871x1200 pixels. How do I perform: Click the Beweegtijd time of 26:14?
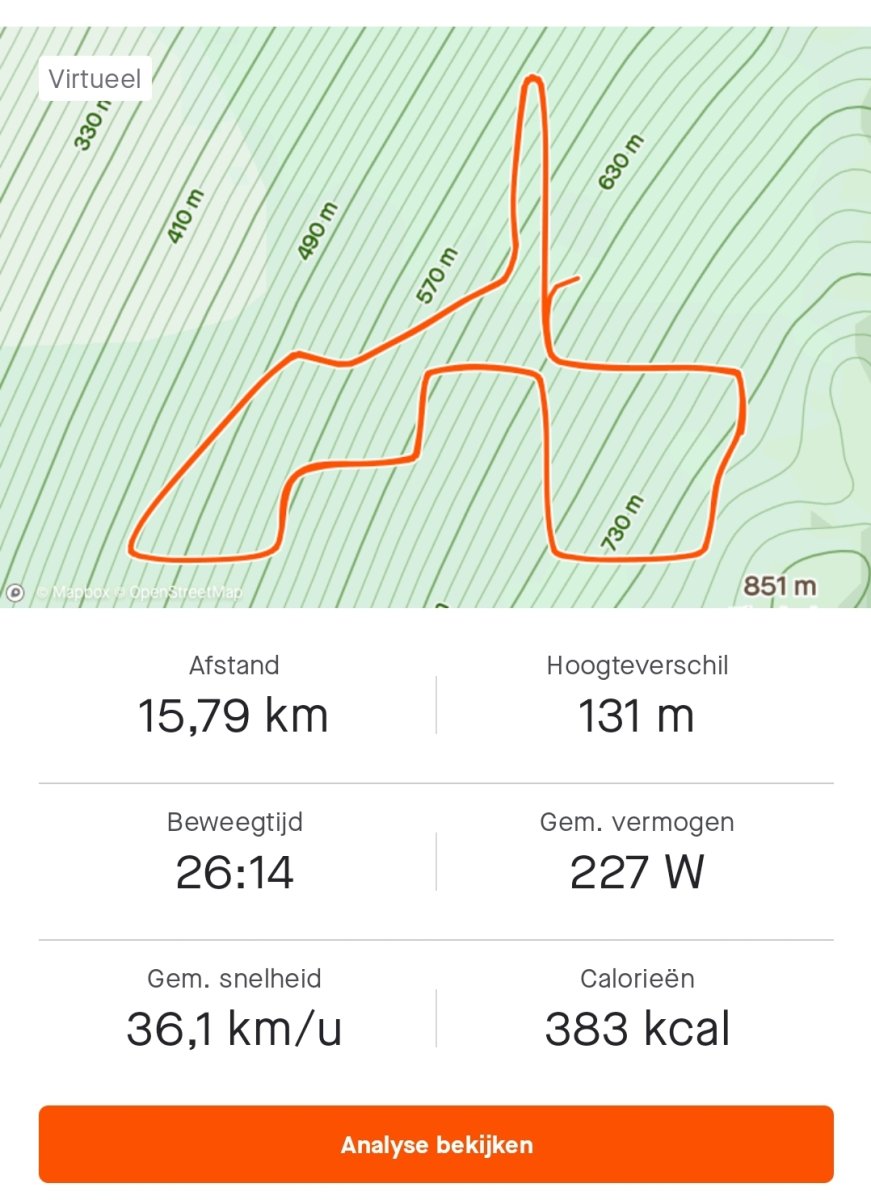coord(233,871)
